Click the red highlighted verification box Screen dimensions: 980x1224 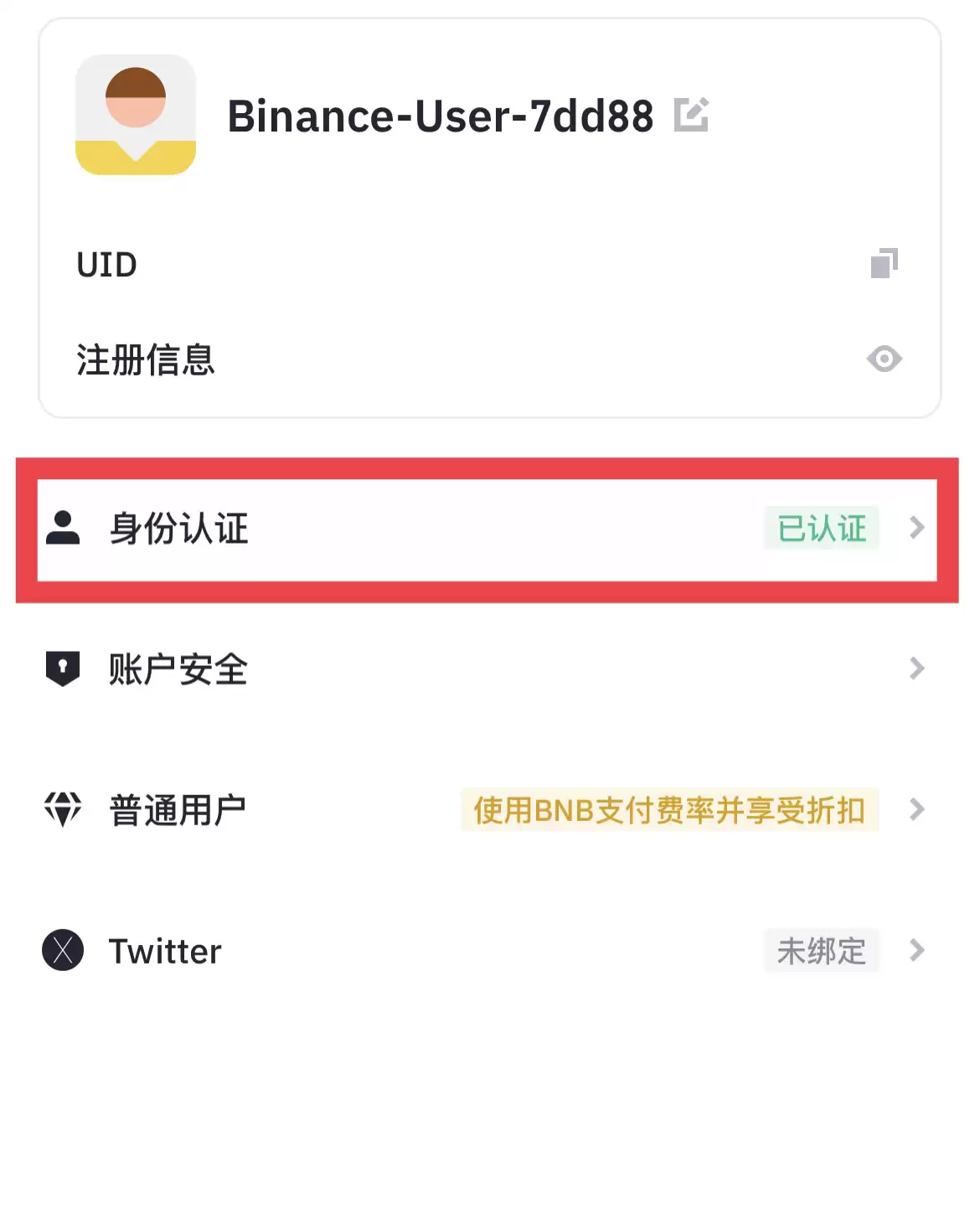point(488,529)
